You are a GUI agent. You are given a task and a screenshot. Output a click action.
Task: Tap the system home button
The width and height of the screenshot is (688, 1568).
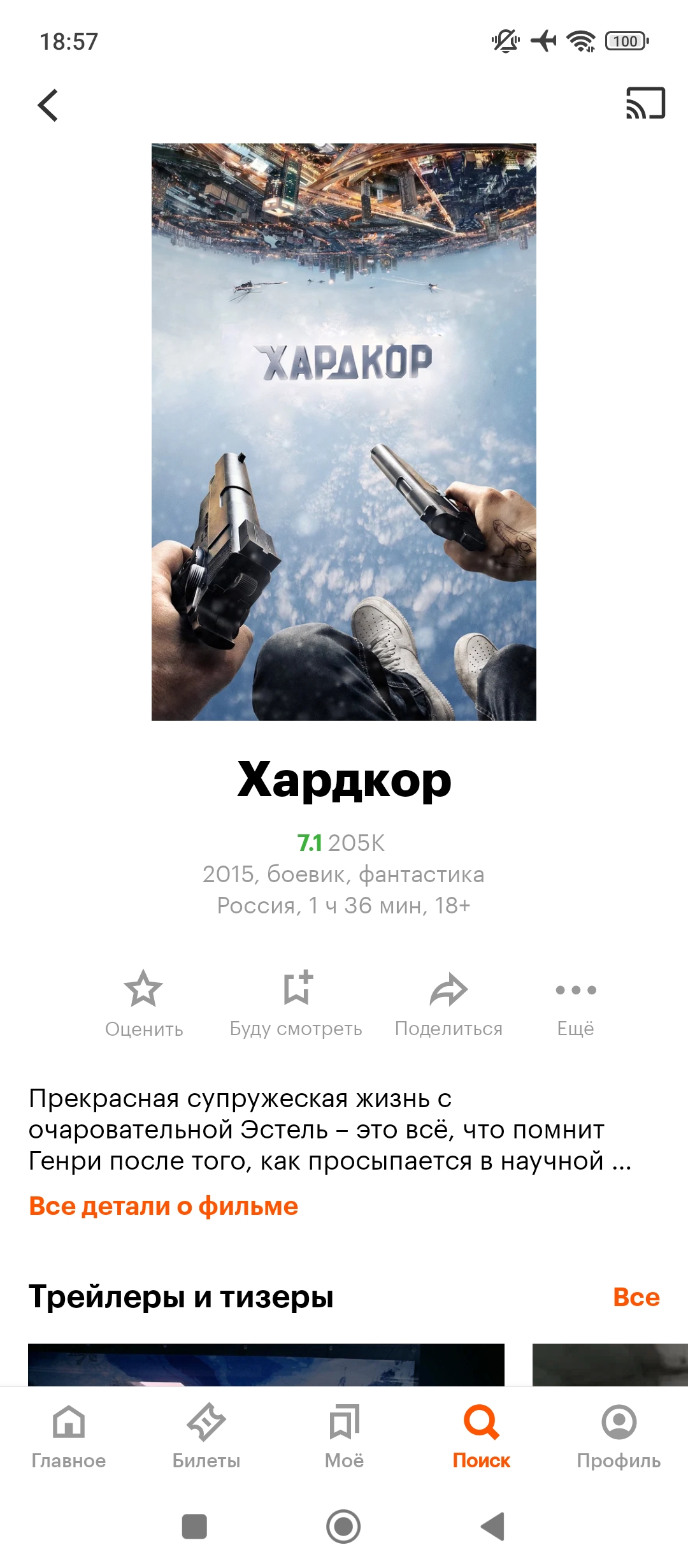(x=343, y=1527)
